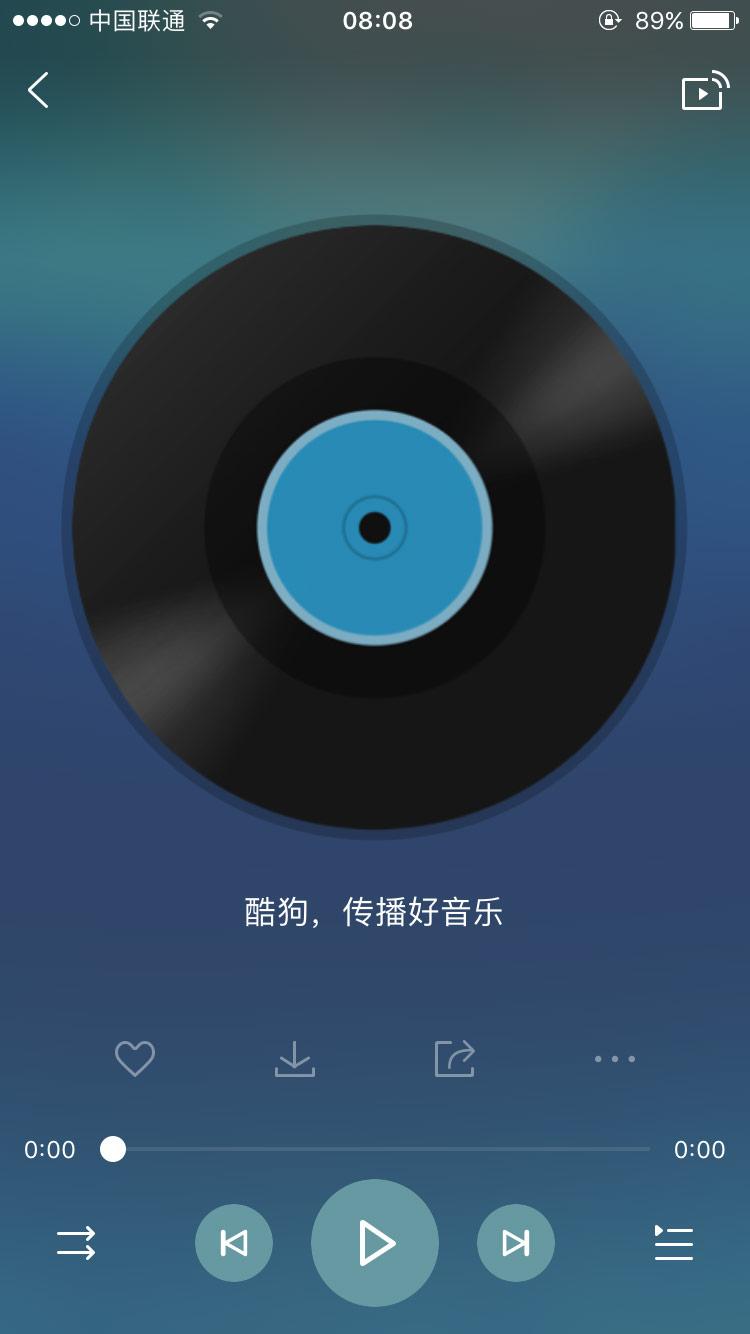Tap the Wi-Fi icon in the status bar
The height and width of the screenshot is (1334, 750).
[x=208, y=19]
